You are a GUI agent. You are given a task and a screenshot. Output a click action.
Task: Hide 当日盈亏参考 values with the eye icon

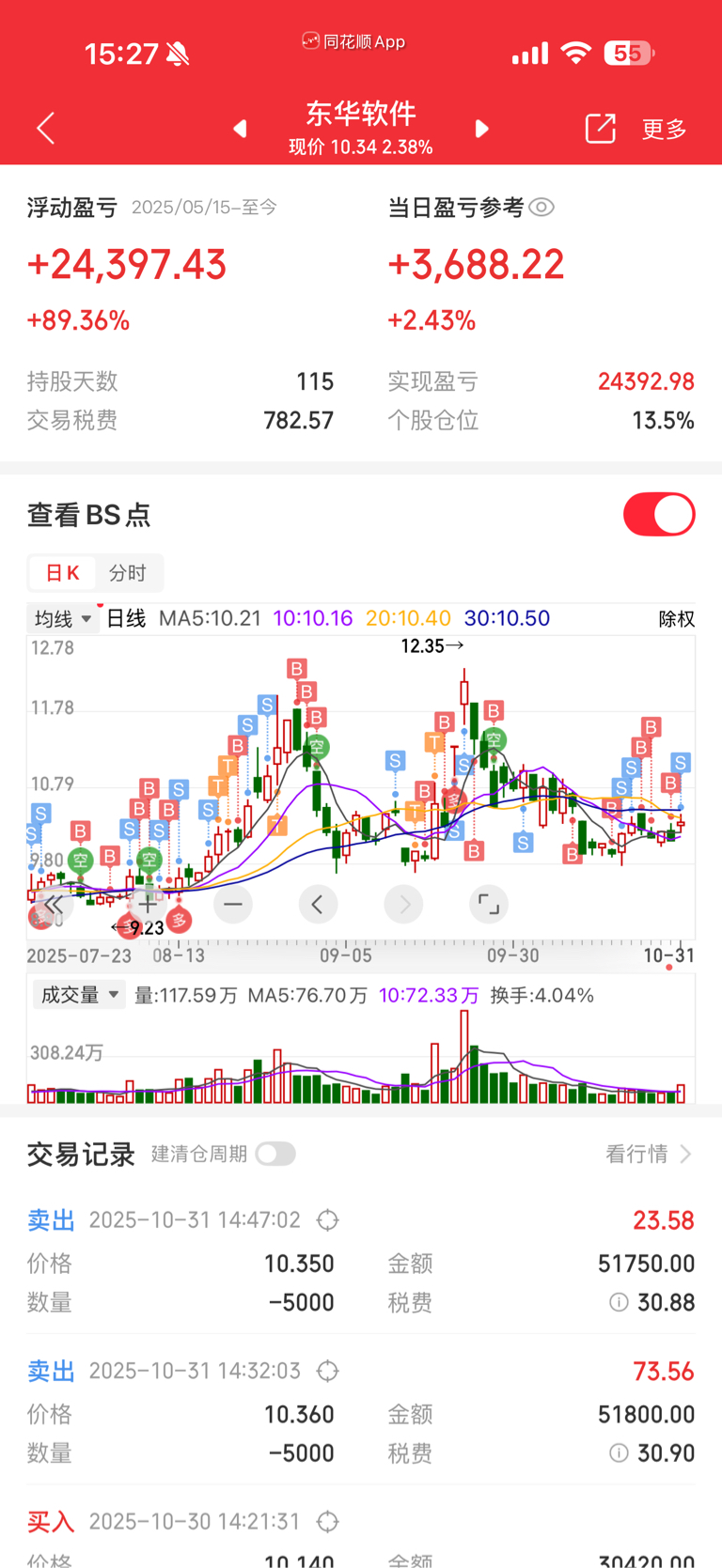point(541,208)
